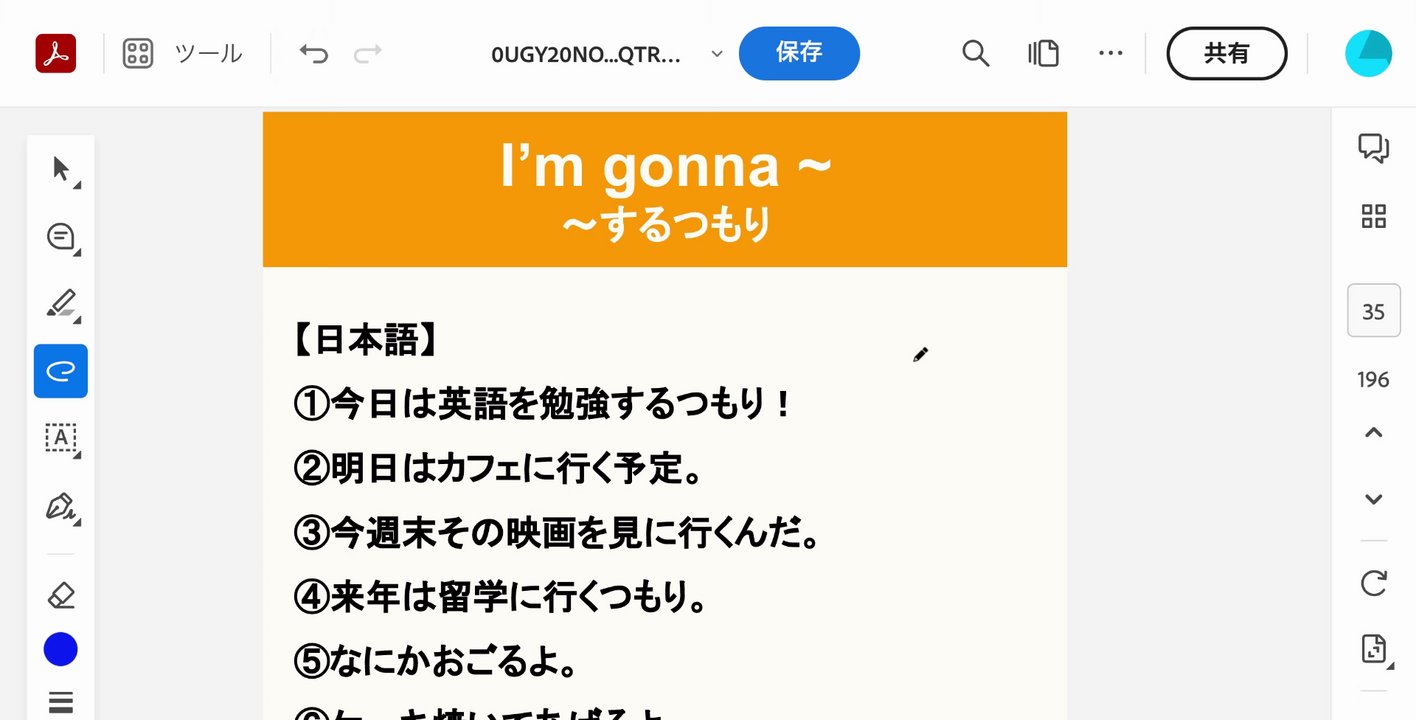Open the comments panel

[x=1373, y=148]
